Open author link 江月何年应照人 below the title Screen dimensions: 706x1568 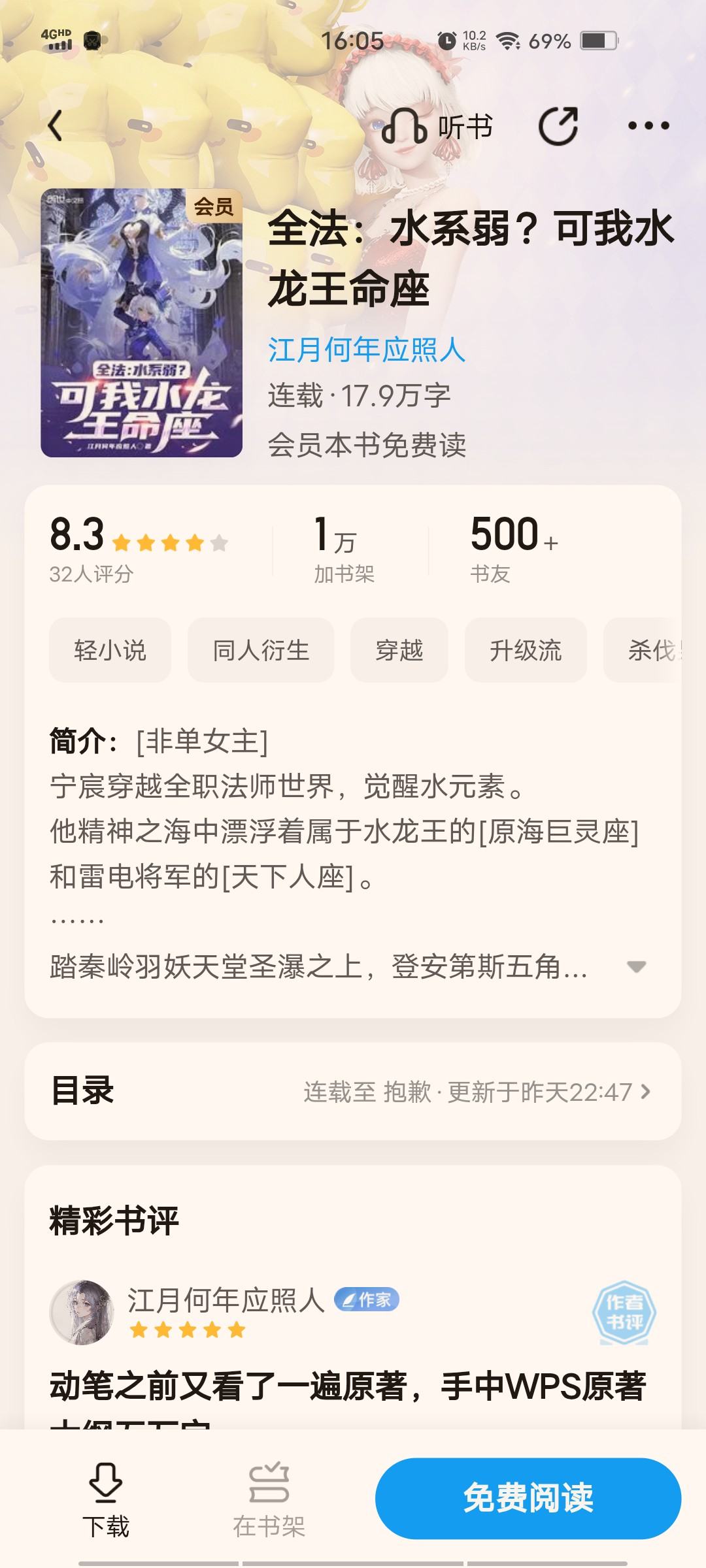coord(367,350)
